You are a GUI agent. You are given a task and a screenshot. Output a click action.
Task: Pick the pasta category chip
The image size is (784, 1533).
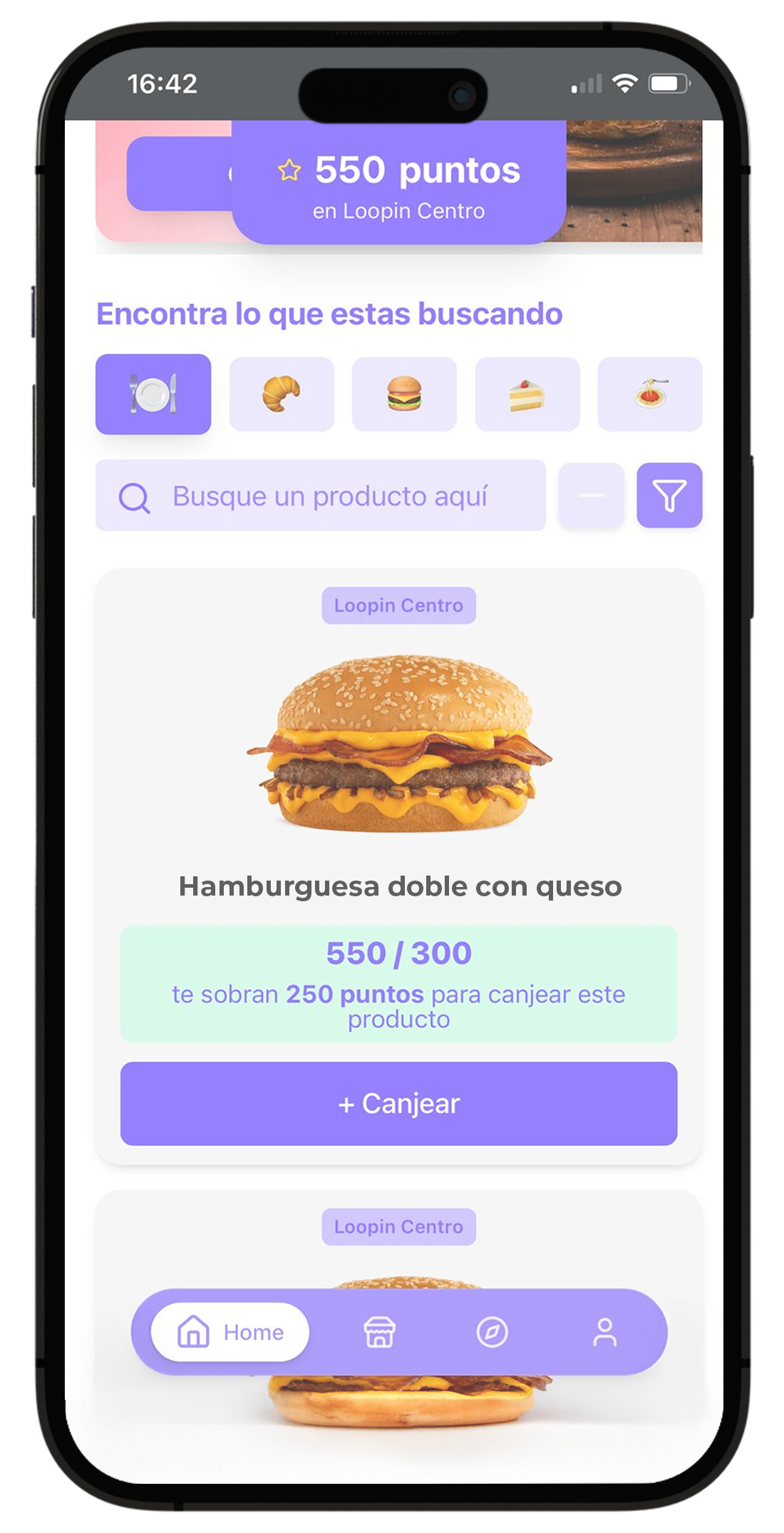(649, 394)
